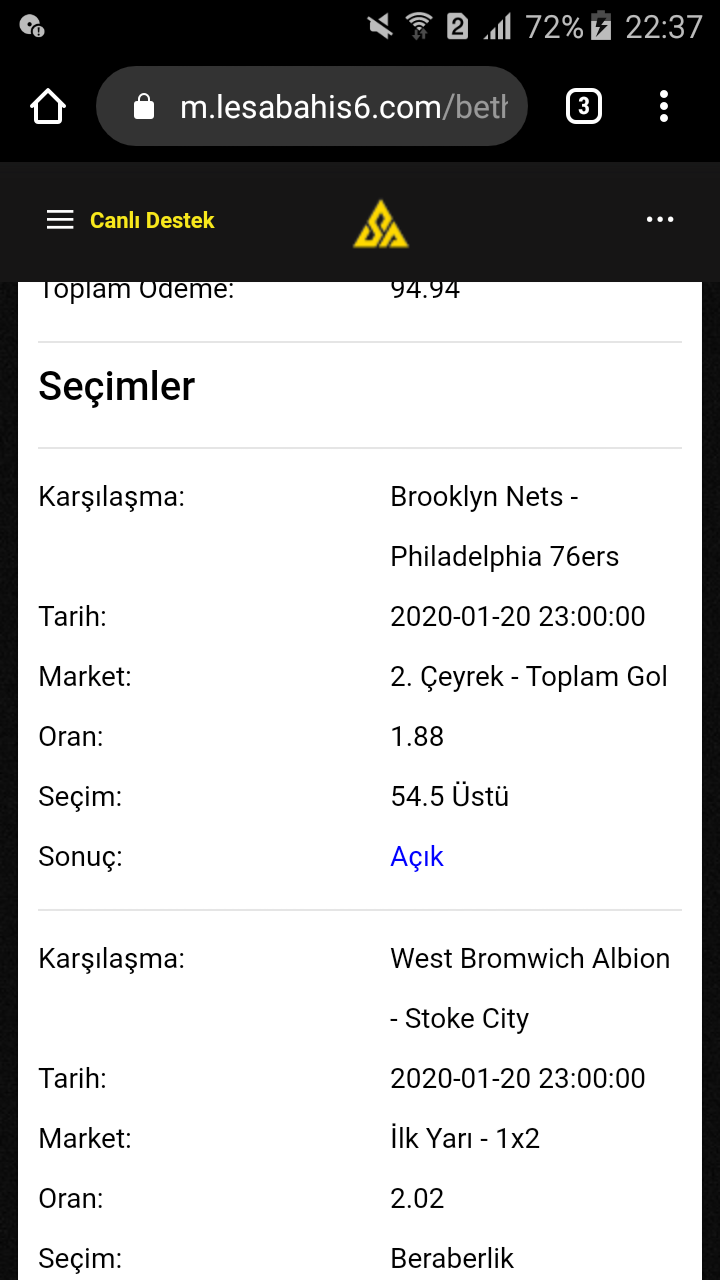
Task: Tap the yellow site logo
Action: click(x=380, y=223)
